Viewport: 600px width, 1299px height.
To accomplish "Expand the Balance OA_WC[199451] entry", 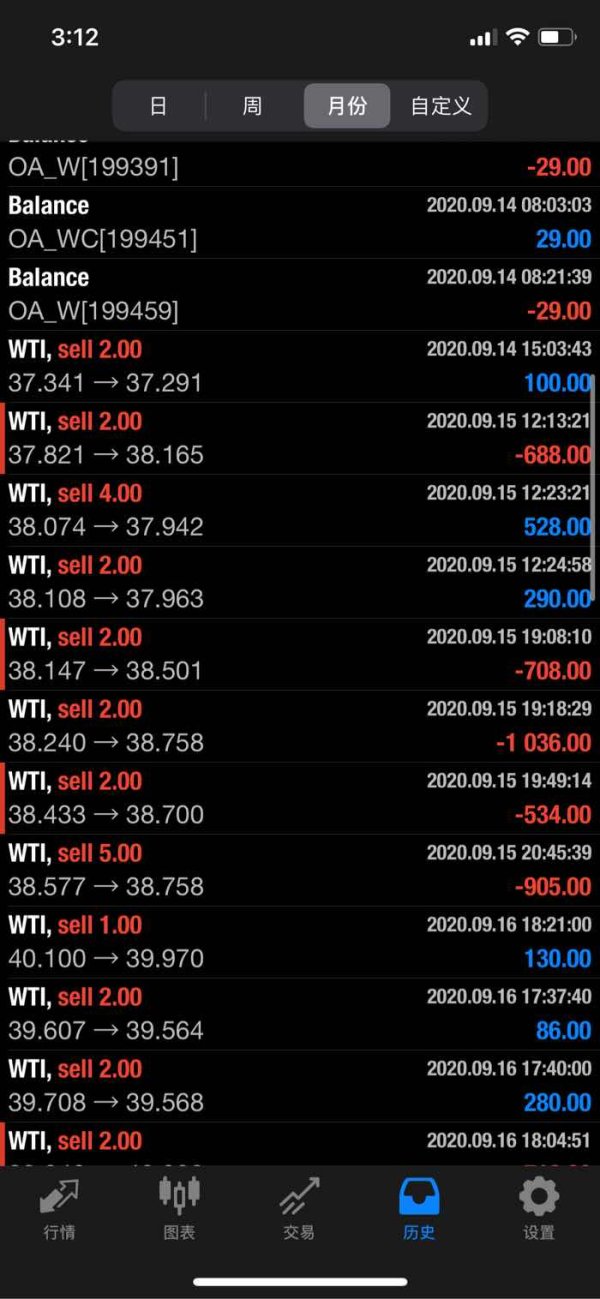I will tap(300, 223).
